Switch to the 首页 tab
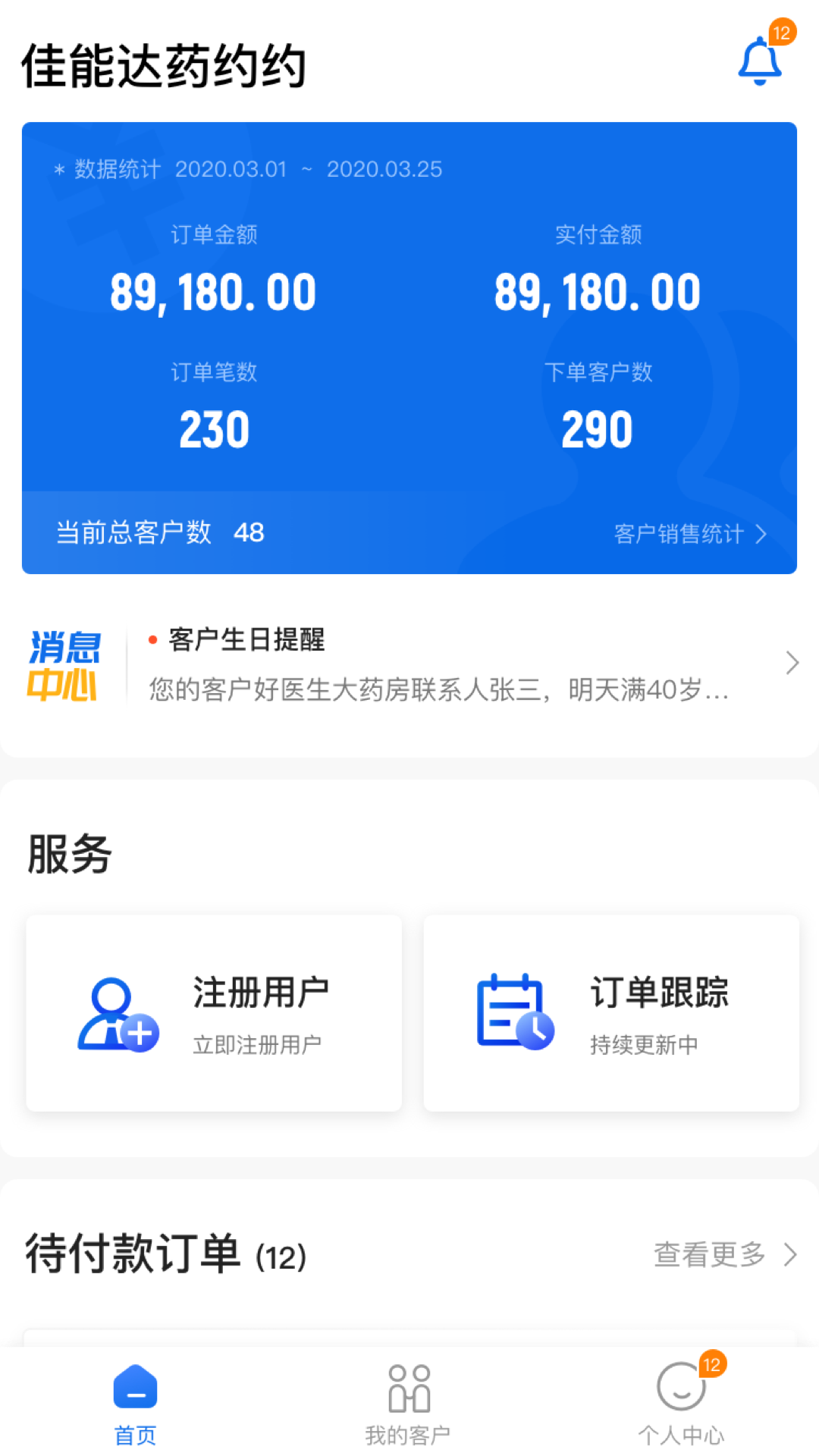Screen dimensions: 819x1456 coord(135,1403)
